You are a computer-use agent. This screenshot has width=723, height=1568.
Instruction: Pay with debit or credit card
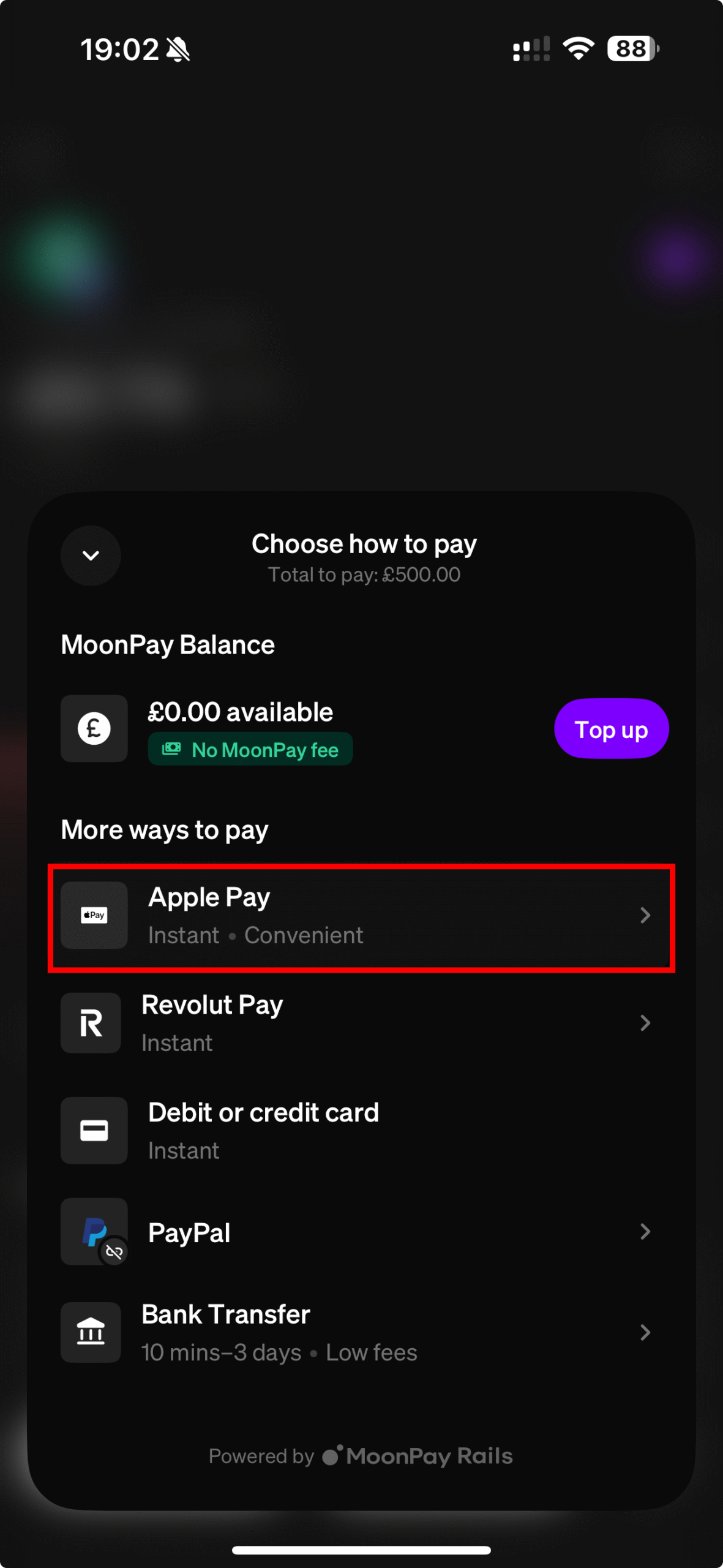361,1131
